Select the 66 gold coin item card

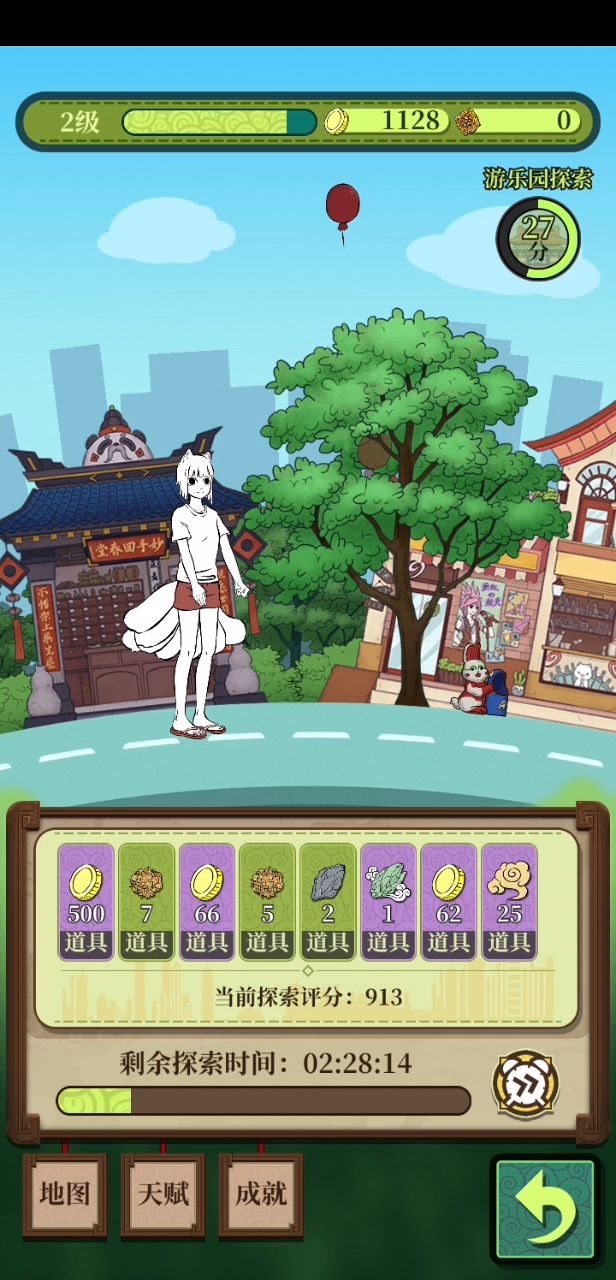(x=207, y=901)
